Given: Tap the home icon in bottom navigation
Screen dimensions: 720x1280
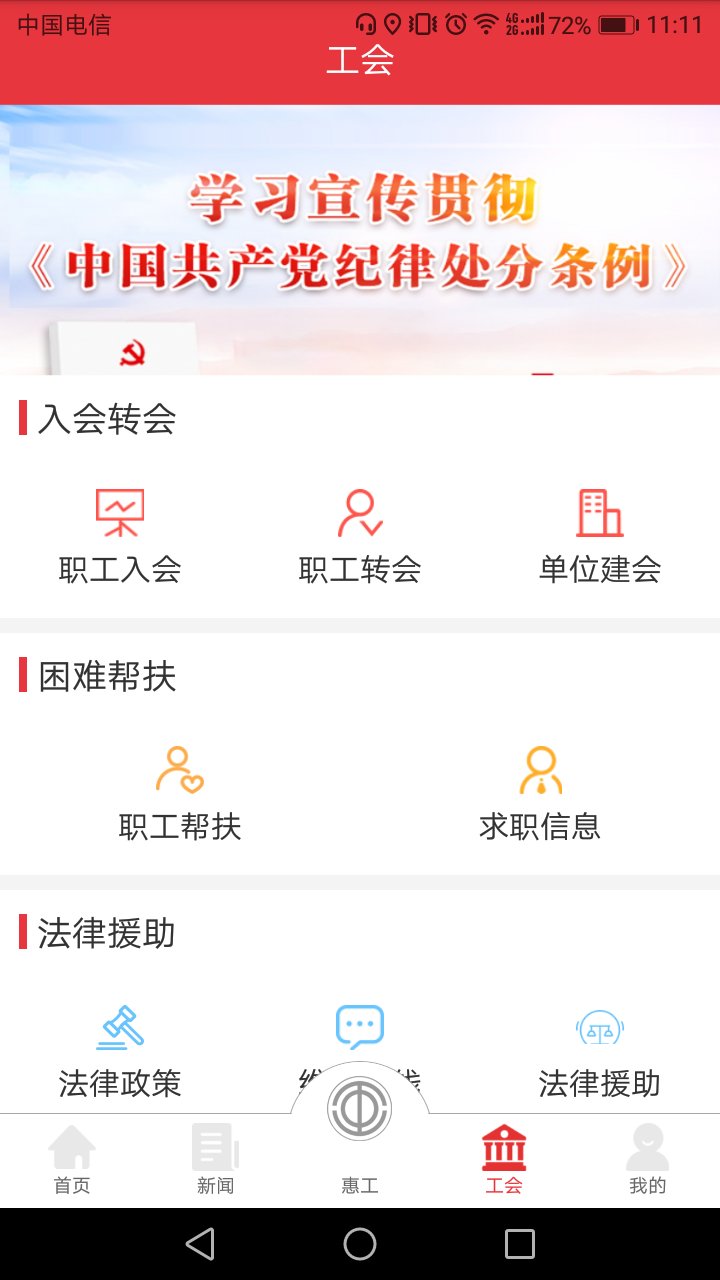Looking at the screenshot, I should point(71,1145).
